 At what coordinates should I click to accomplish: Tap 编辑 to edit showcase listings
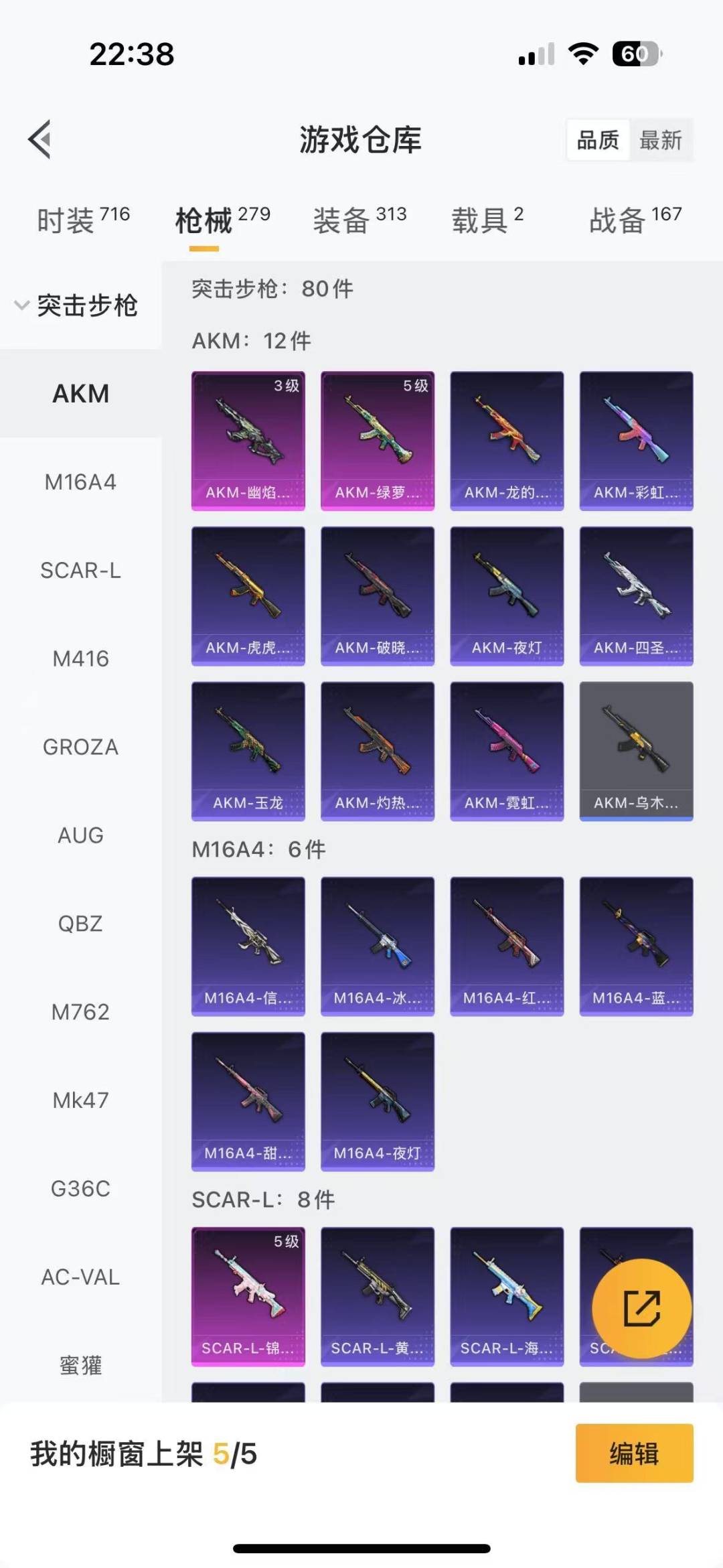[634, 1453]
